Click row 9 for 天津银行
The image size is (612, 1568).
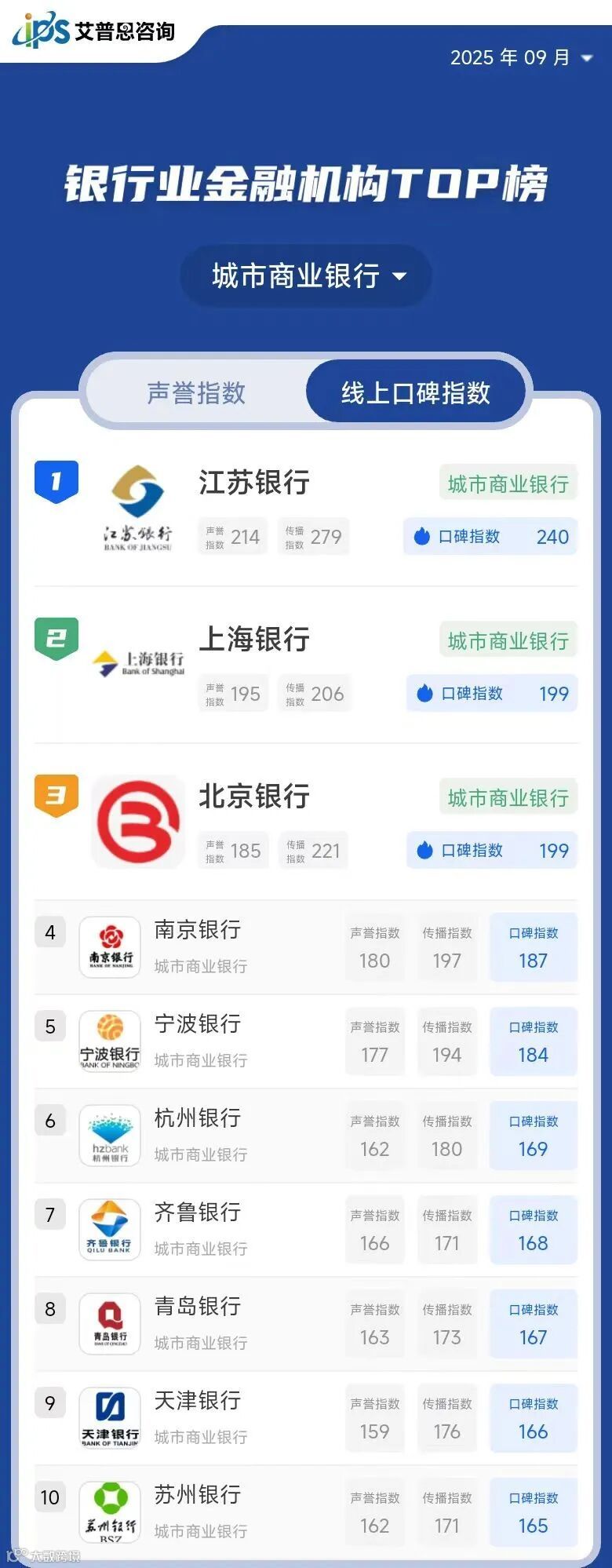click(306, 1417)
